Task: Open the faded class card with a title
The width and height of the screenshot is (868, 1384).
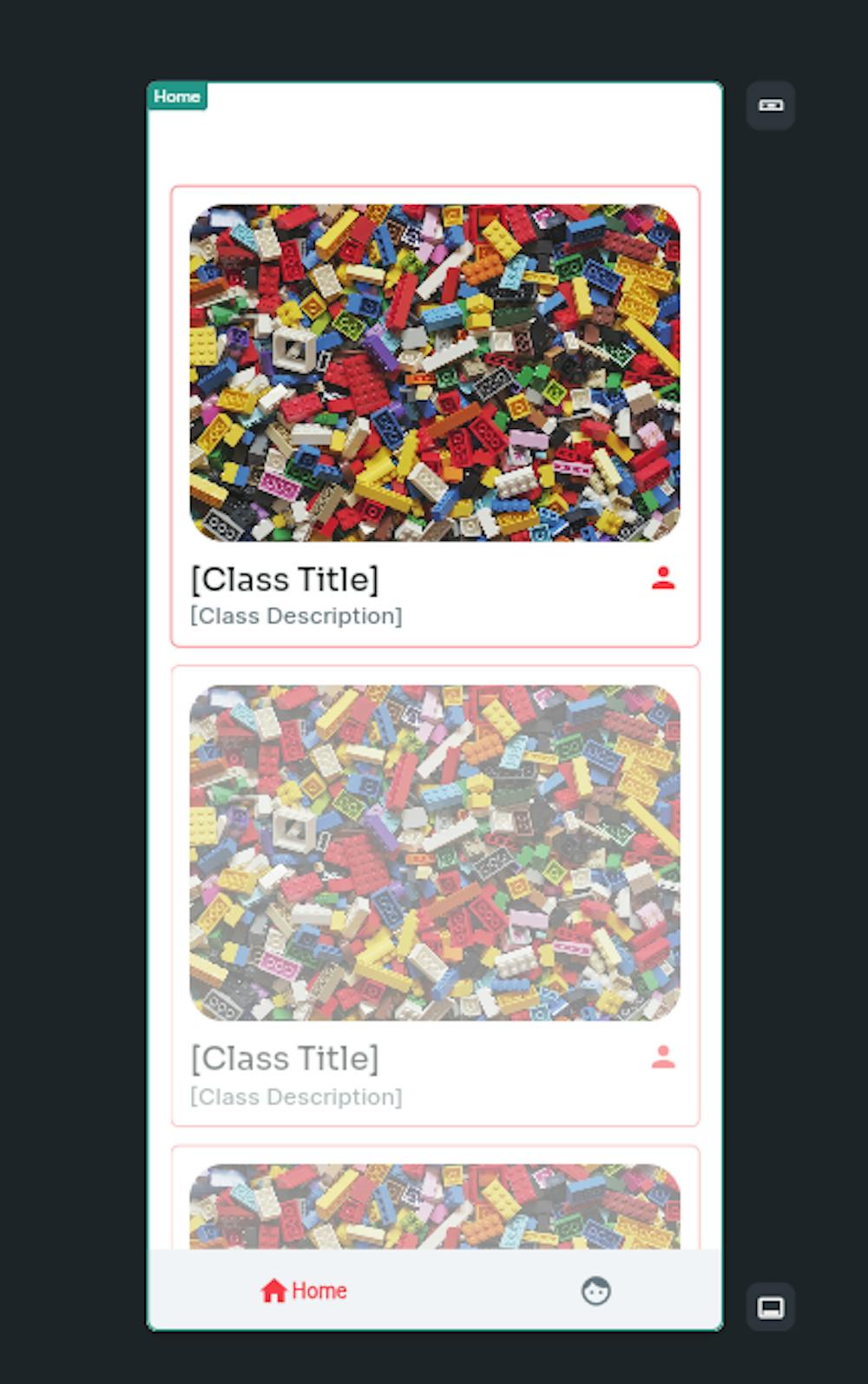Action: [435, 853]
